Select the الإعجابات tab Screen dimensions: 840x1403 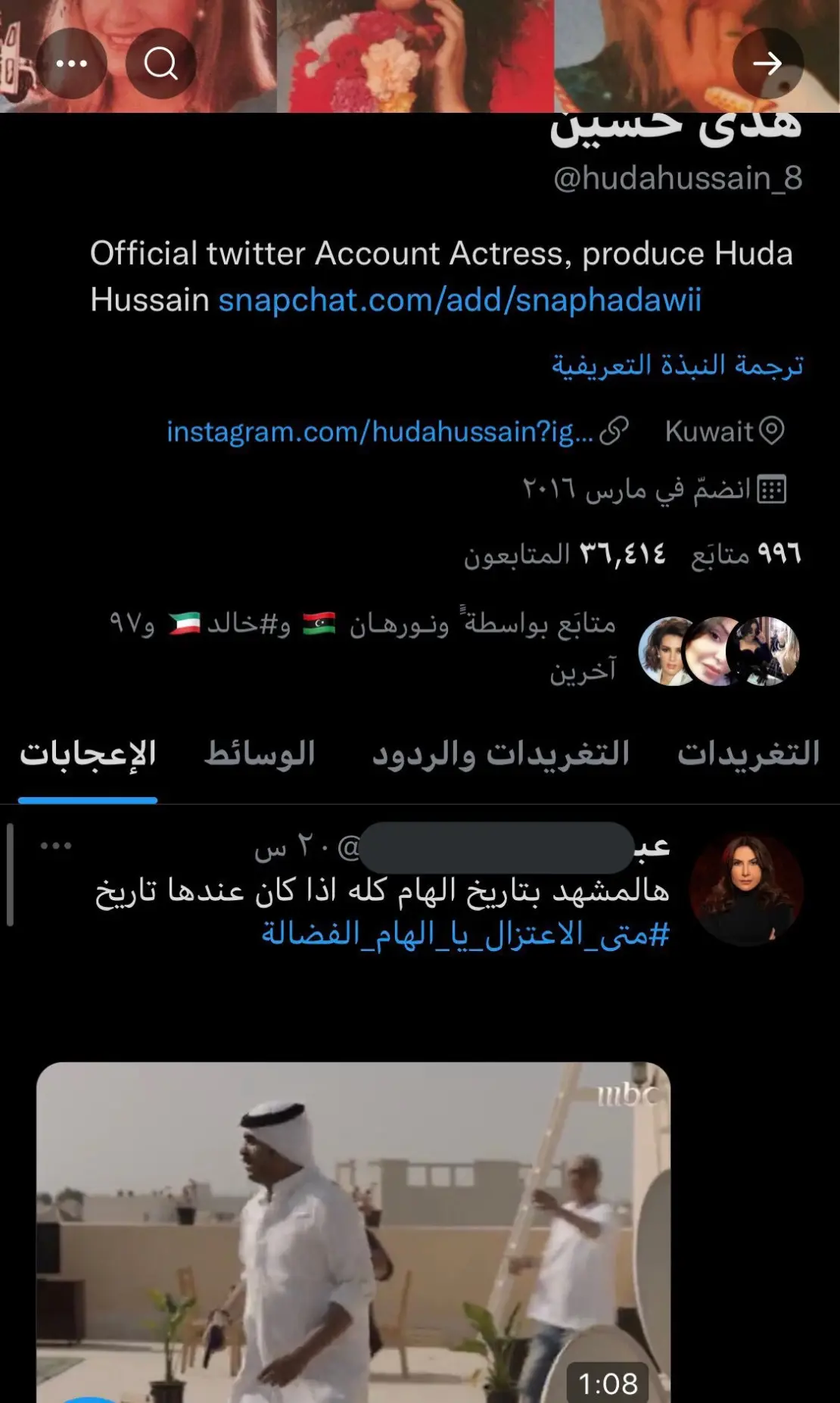point(88,754)
